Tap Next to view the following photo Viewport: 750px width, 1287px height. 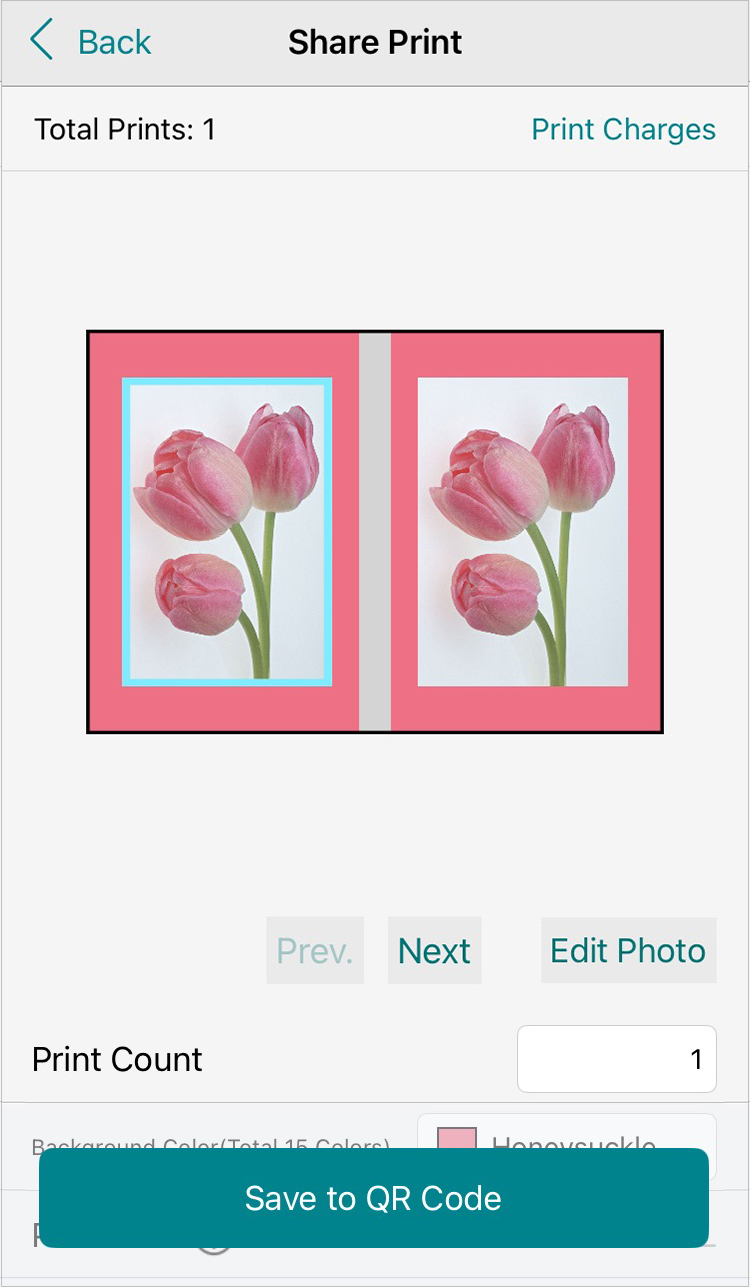coord(434,950)
